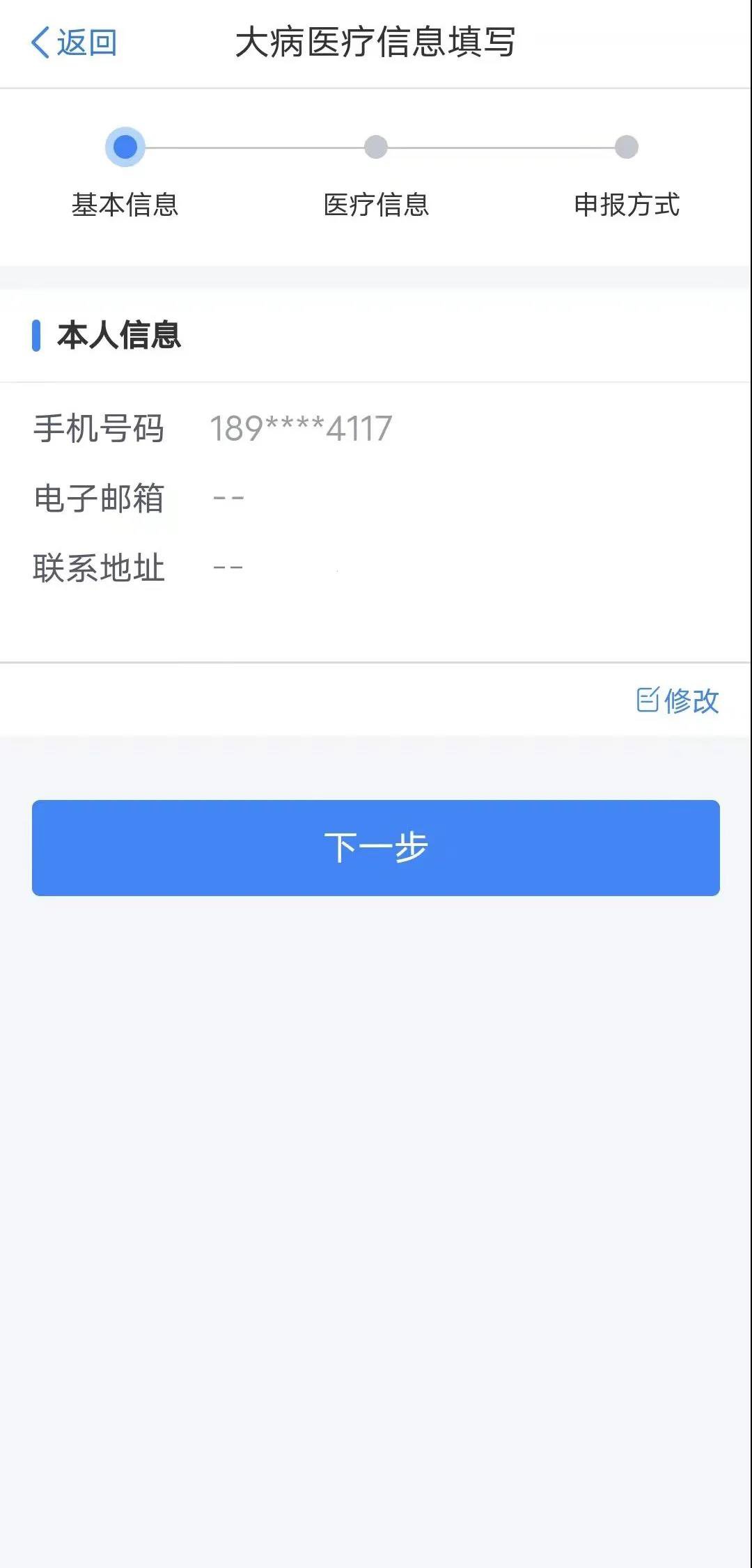This screenshot has width=752, height=1568.
Task: Continue with the 下一步 button
Action: click(x=376, y=847)
